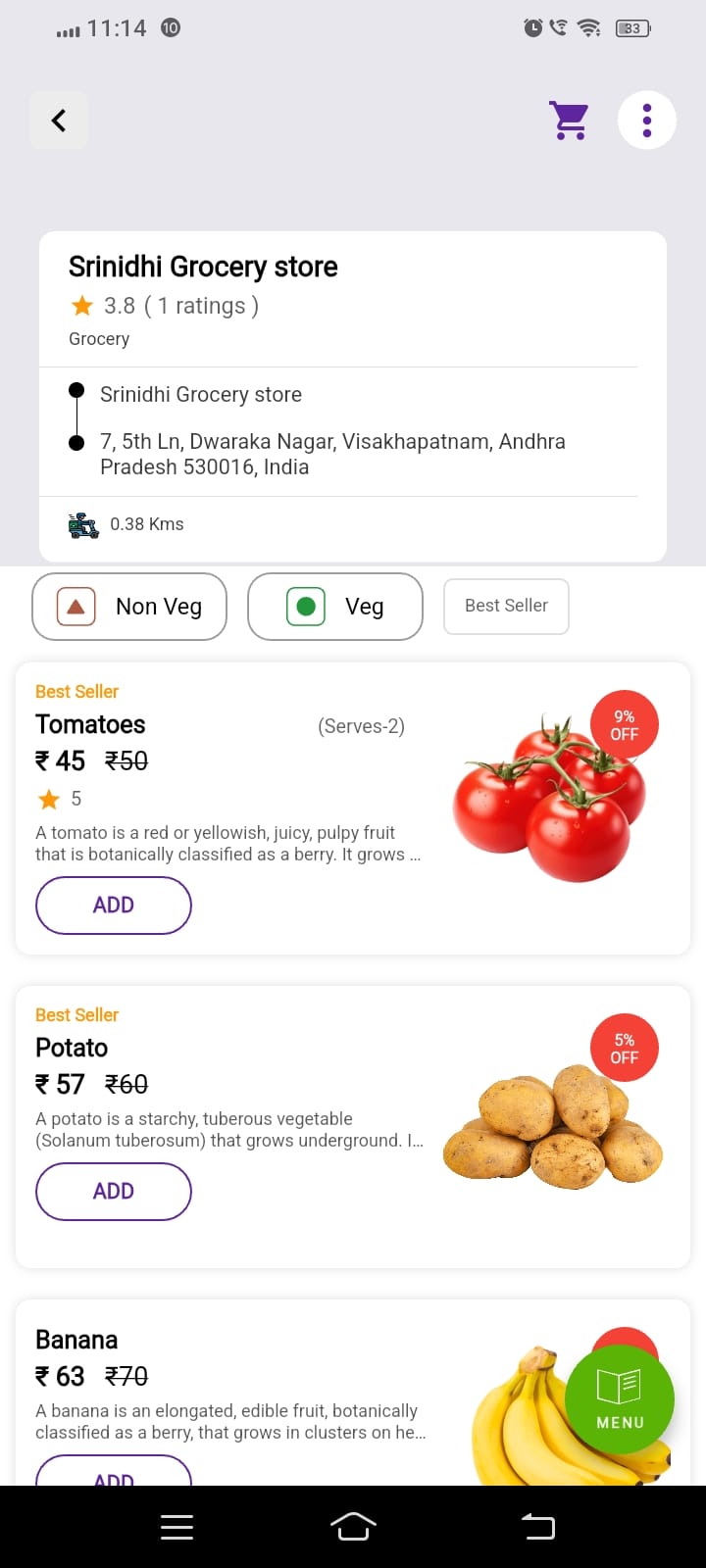Toggle the Best Seller filter
Image resolution: width=706 pixels, height=1568 pixels.
tap(506, 606)
